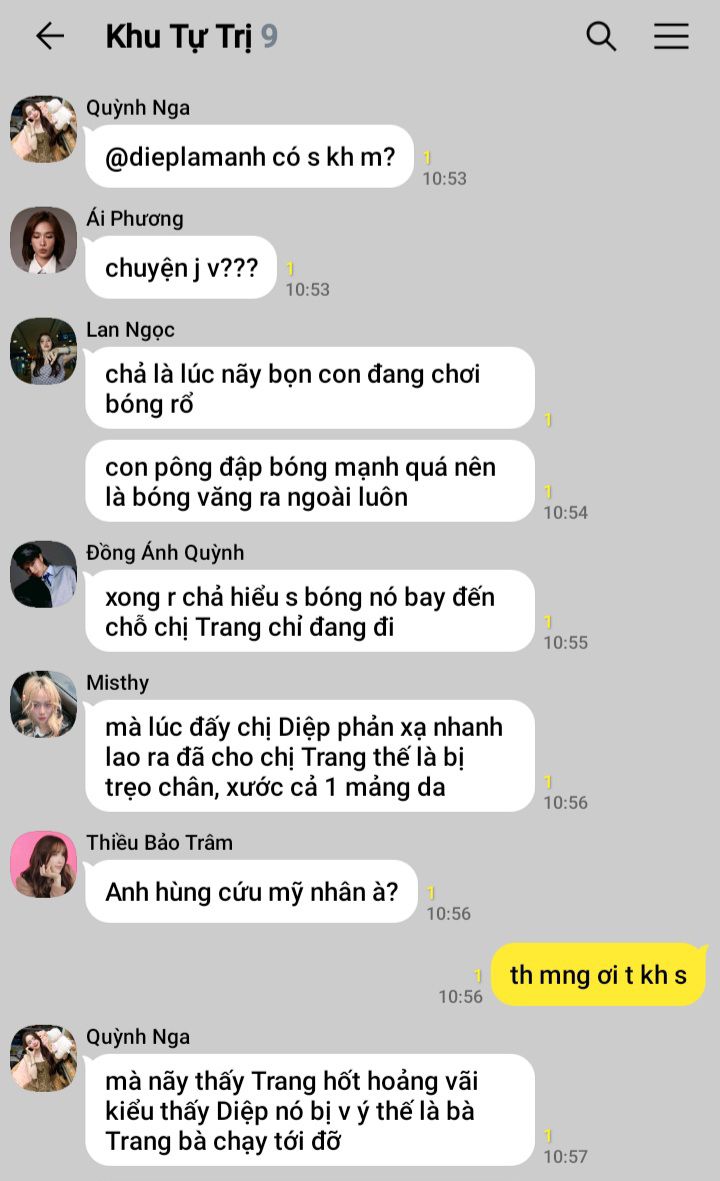View Thiều Bảo Trâm's avatar
This screenshot has height=1181, width=720.
43,864
